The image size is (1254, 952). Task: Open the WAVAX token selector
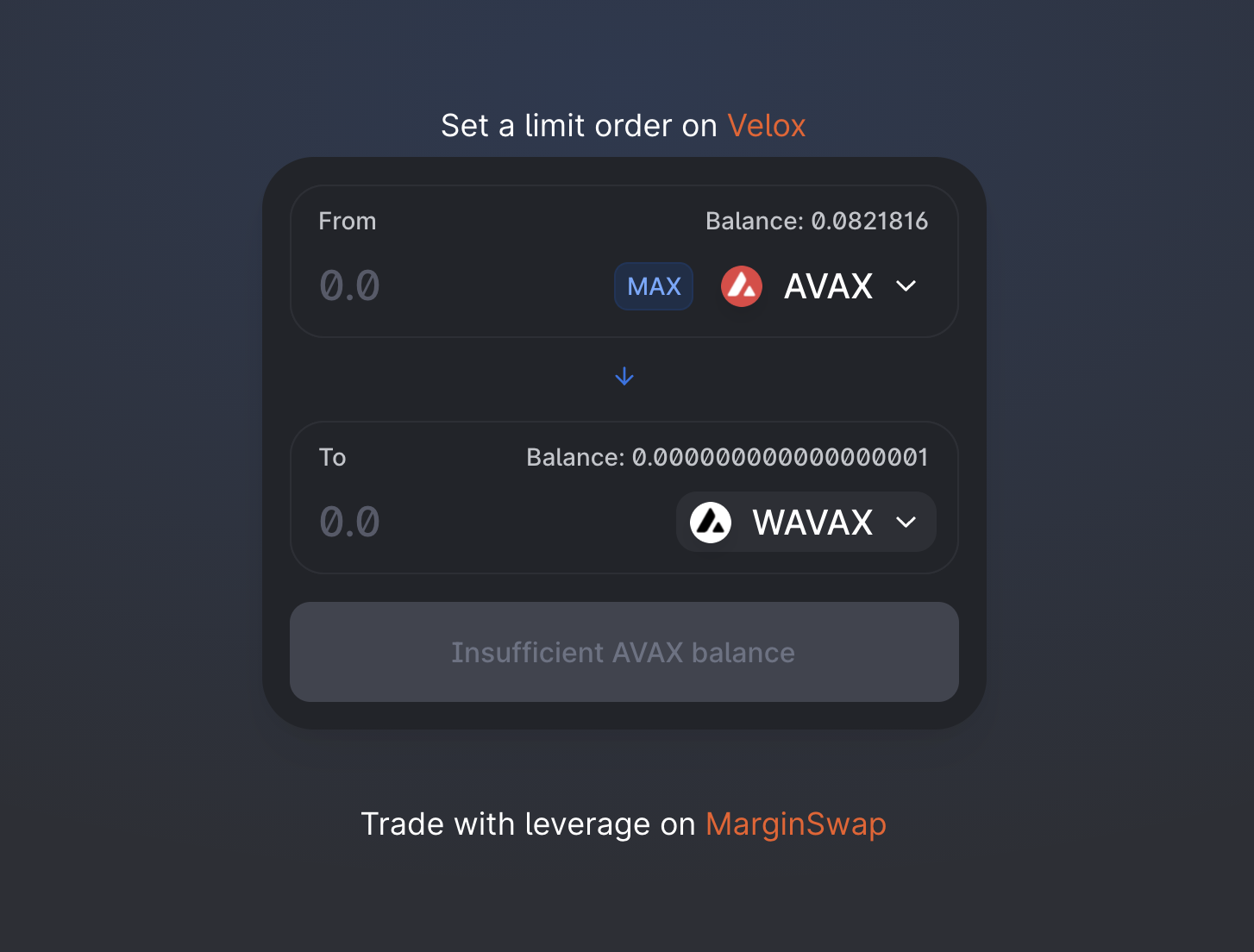pyautogui.click(x=806, y=522)
